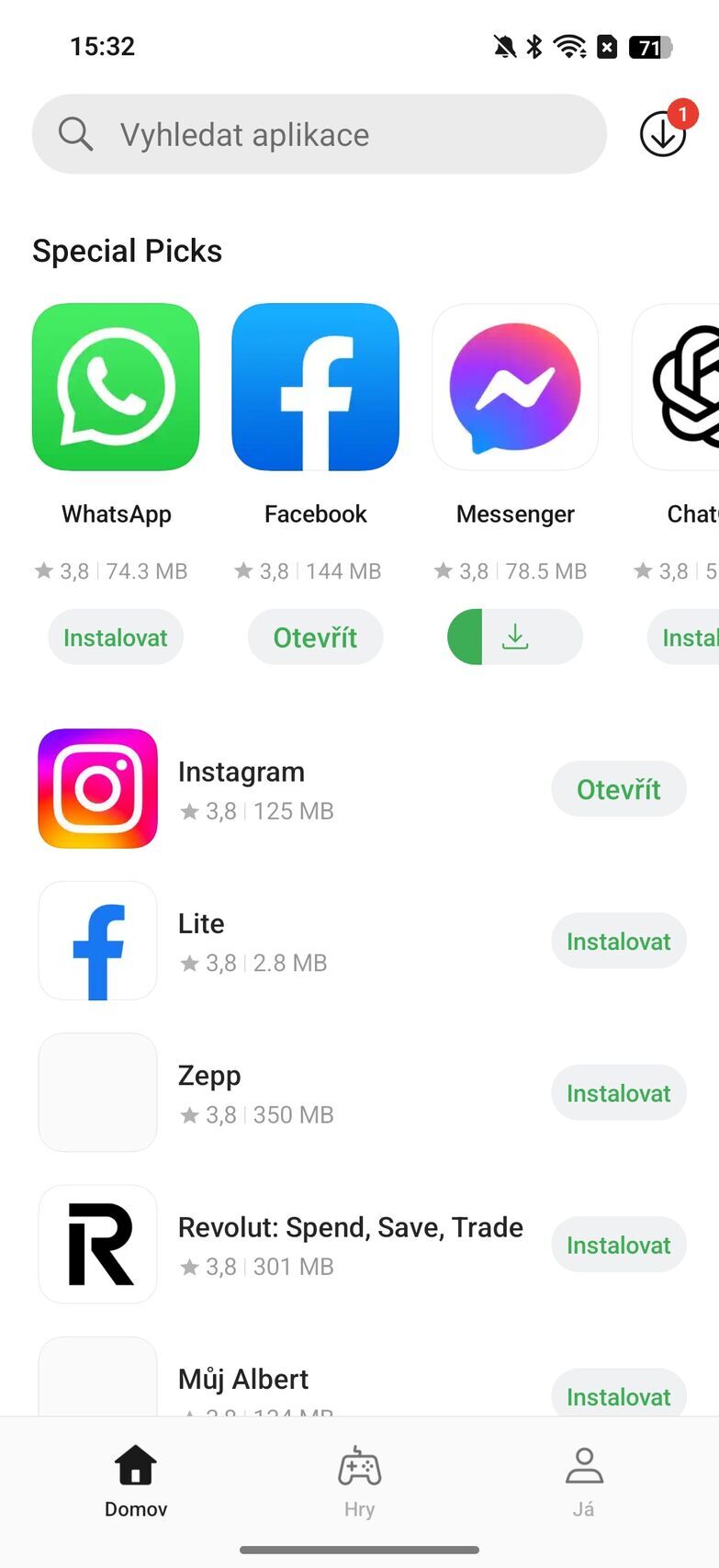The image size is (719, 1568).
Task: Open the WhatsApp app icon
Action: pyautogui.click(x=116, y=387)
